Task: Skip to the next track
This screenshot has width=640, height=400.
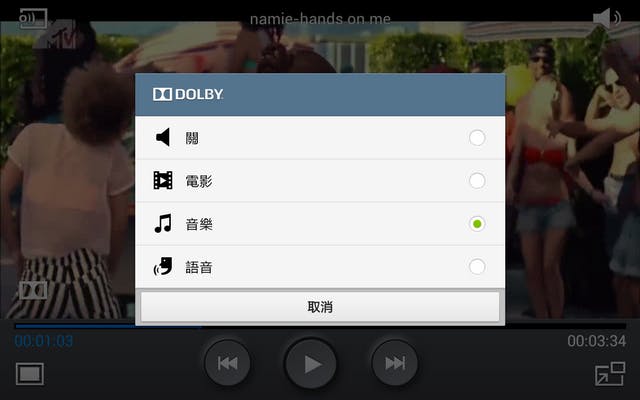Action: tap(395, 363)
